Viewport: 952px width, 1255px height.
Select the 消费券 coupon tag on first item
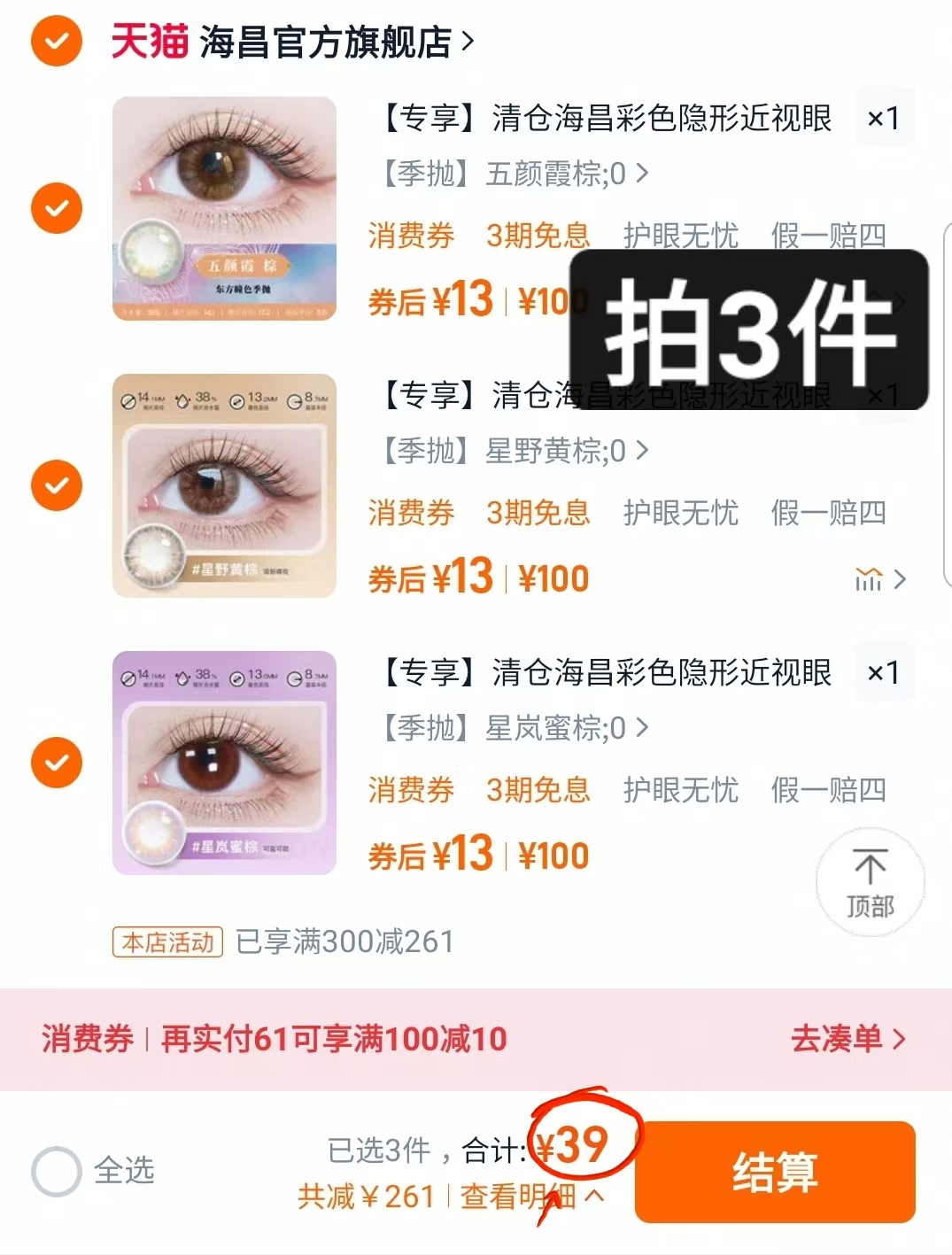(x=412, y=236)
